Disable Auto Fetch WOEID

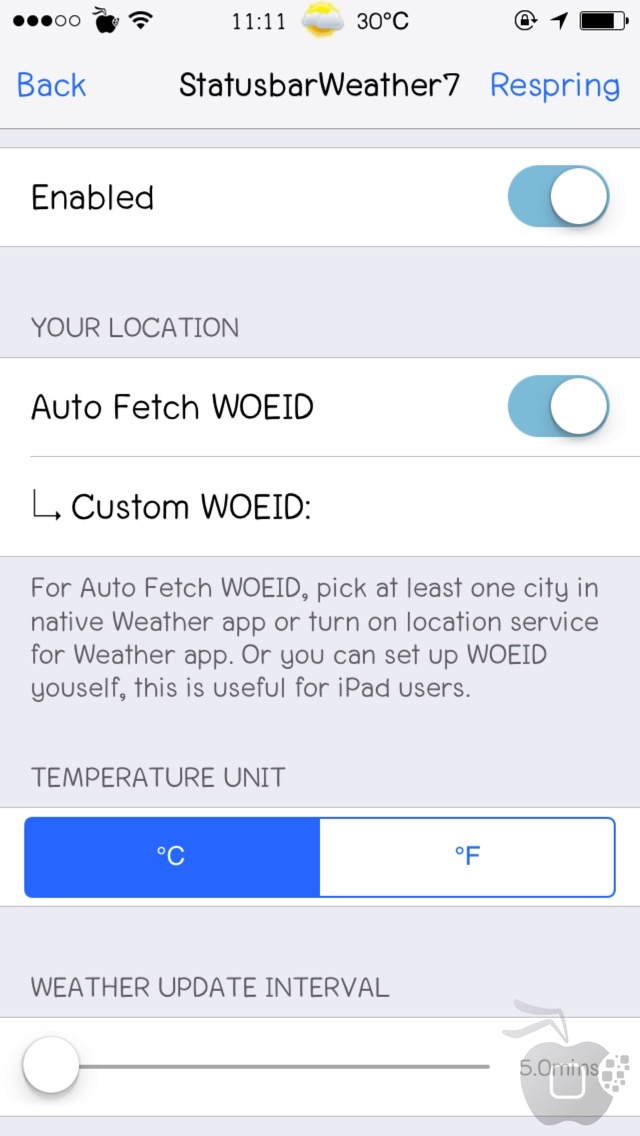pos(558,407)
